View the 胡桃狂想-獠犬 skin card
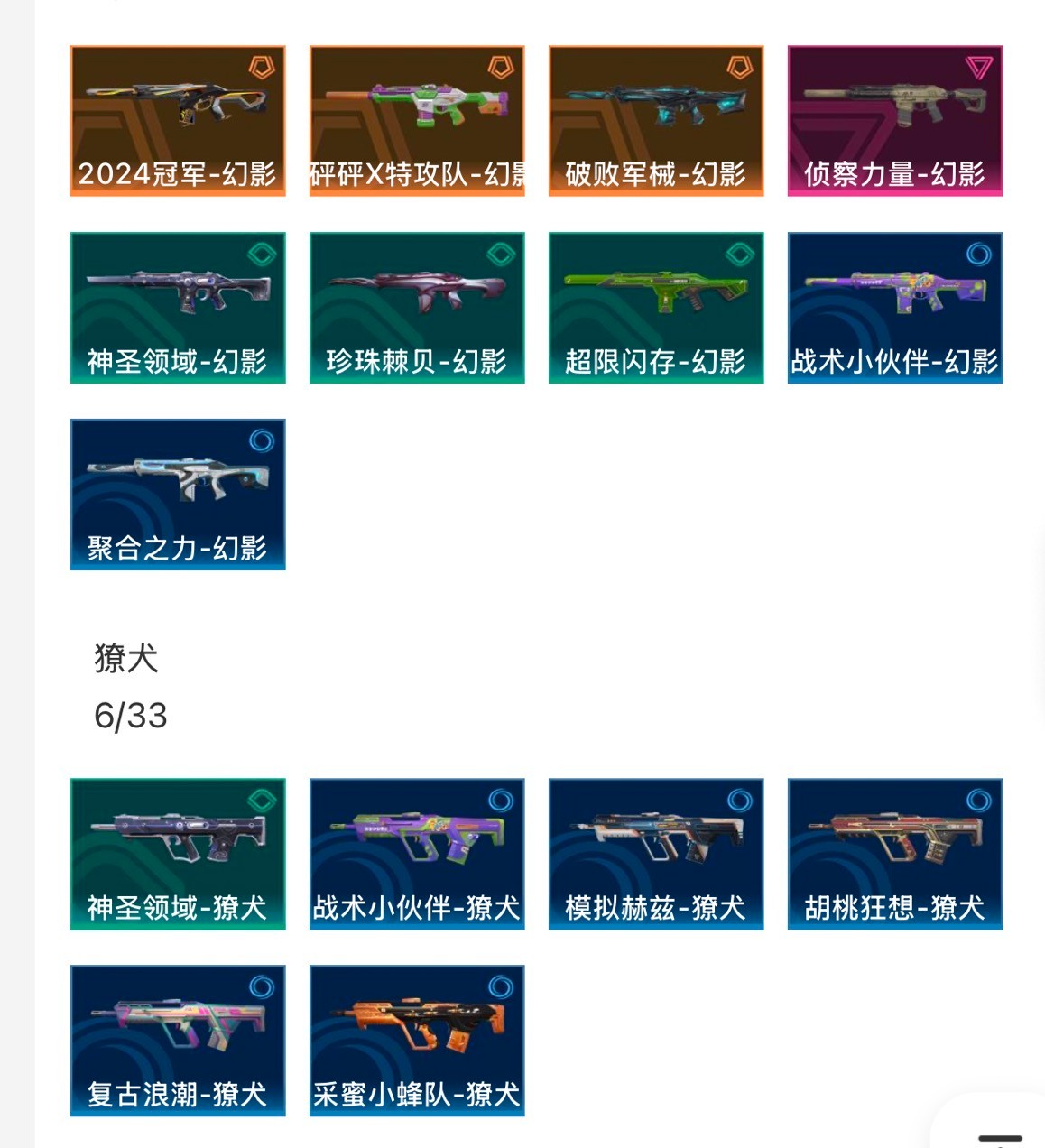Screen dimensions: 1045x1148 click(894, 853)
